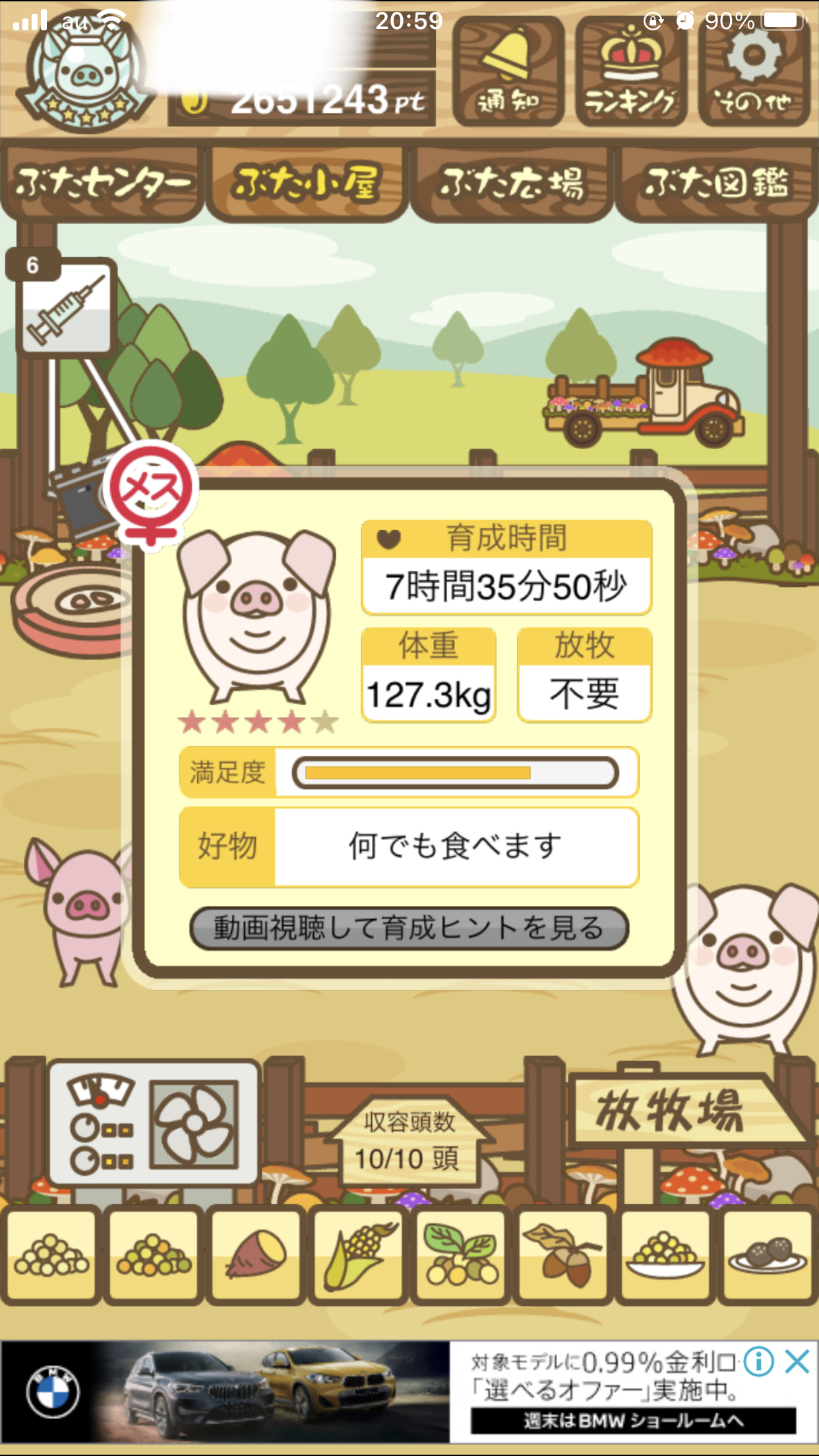Switch to ぶた図鑑 tab
The image size is (819, 1456).
click(717, 183)
